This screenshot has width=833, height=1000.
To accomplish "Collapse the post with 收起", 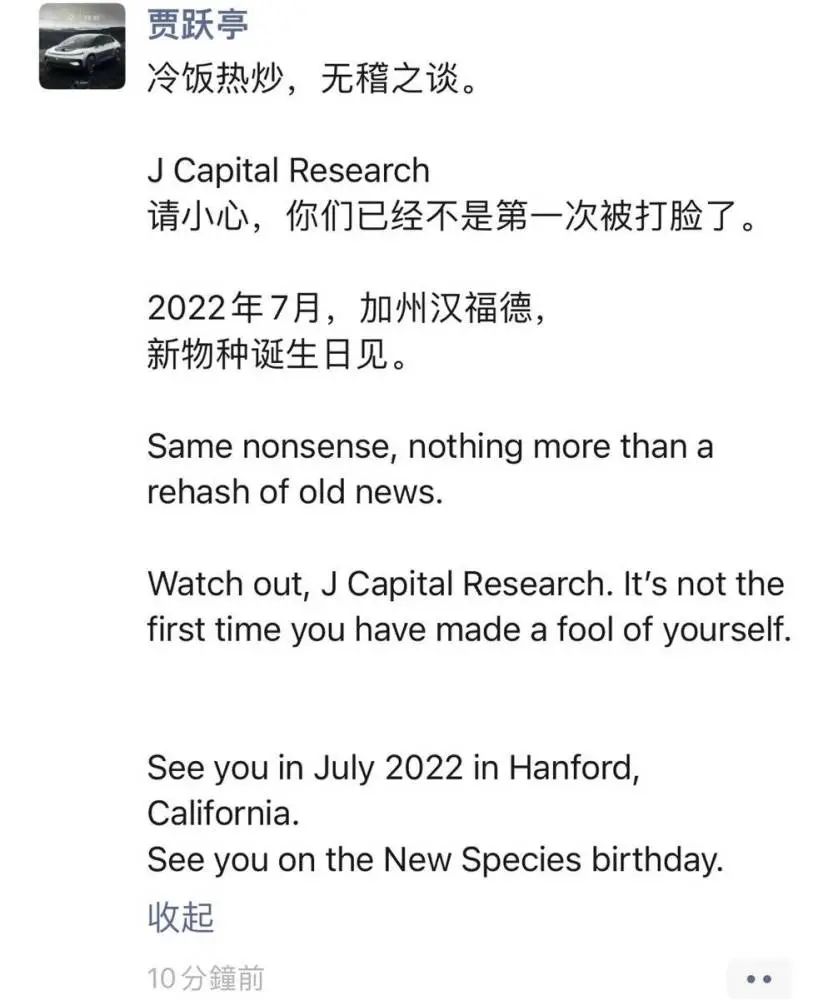I will click(181, 917).
